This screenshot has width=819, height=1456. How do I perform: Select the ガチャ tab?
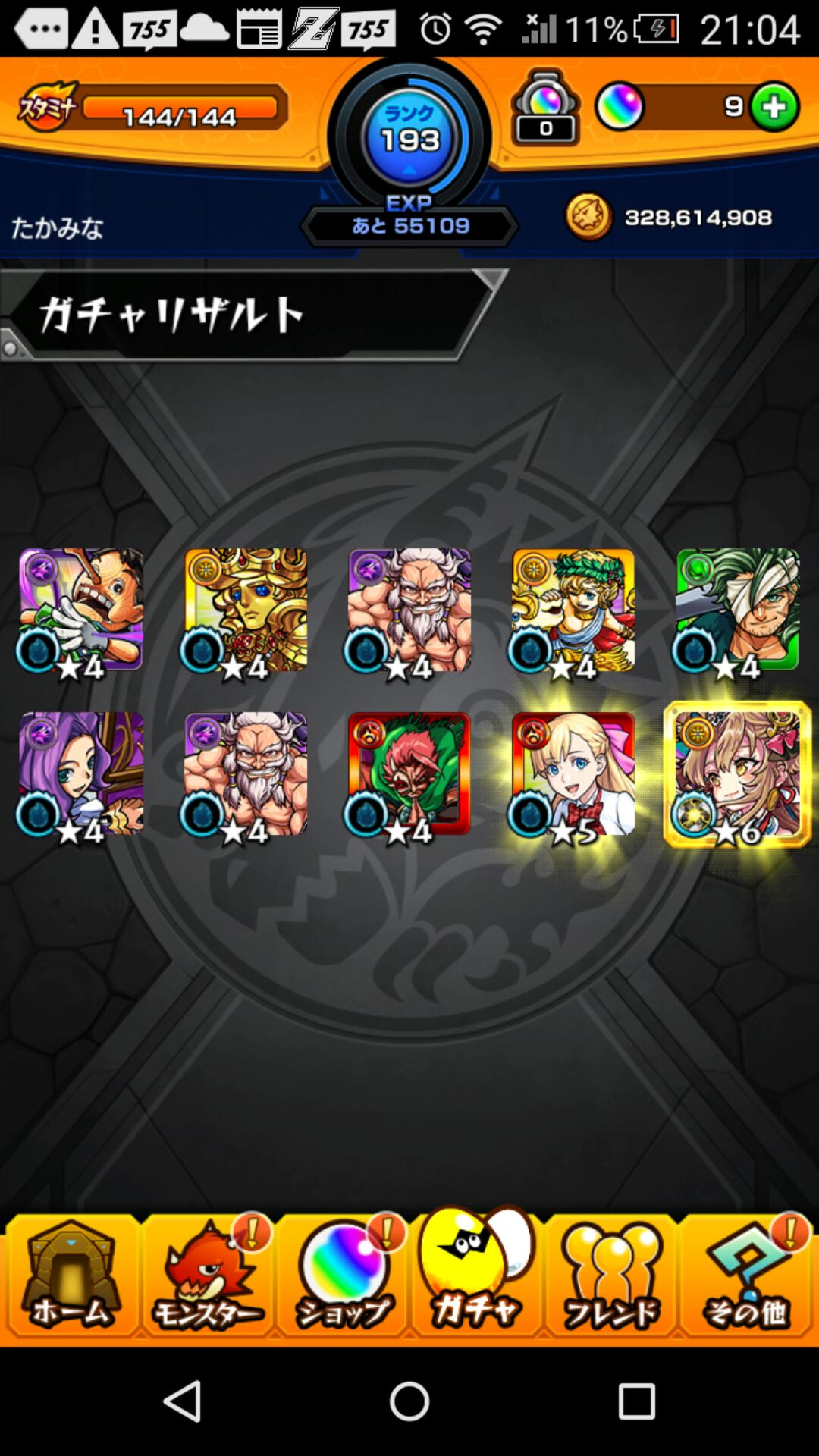(x=476, y=1276)
